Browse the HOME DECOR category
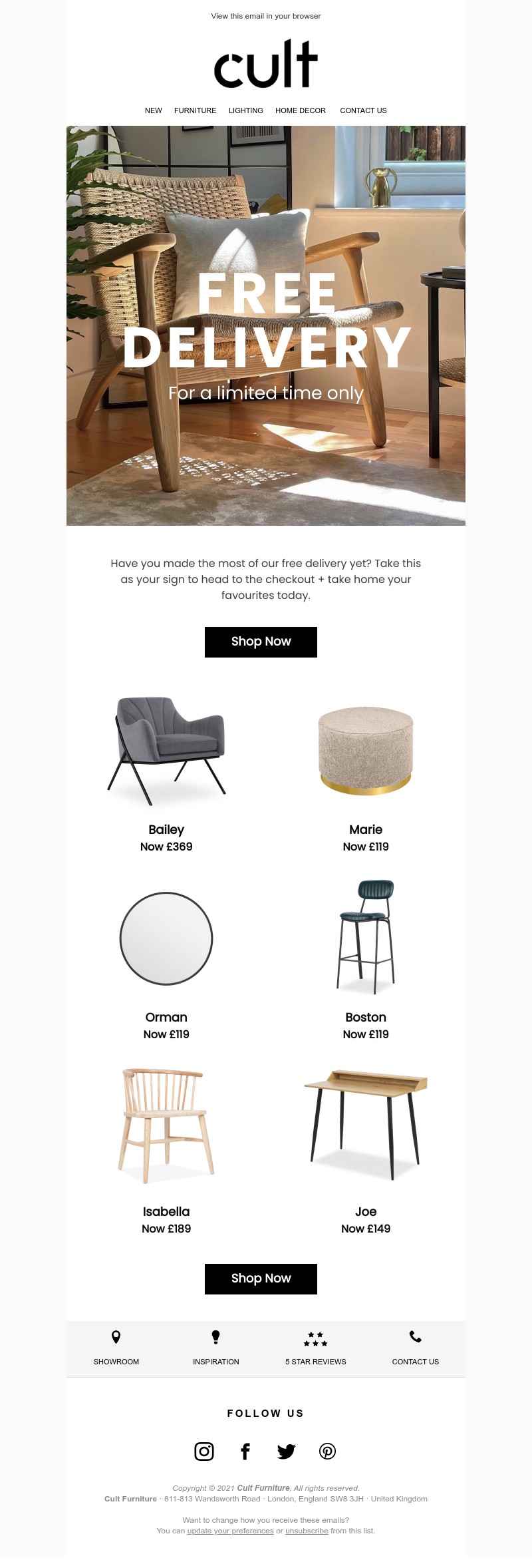532x1568 pixels. [x=300, y=110]
